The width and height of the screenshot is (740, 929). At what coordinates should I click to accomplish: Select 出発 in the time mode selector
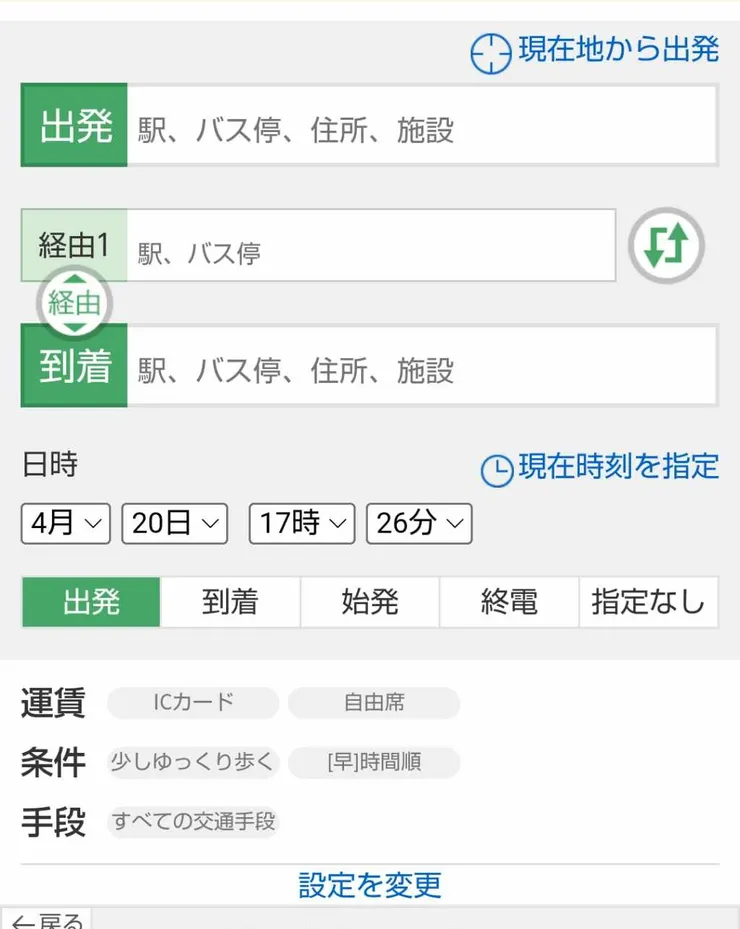click(90, 600)
